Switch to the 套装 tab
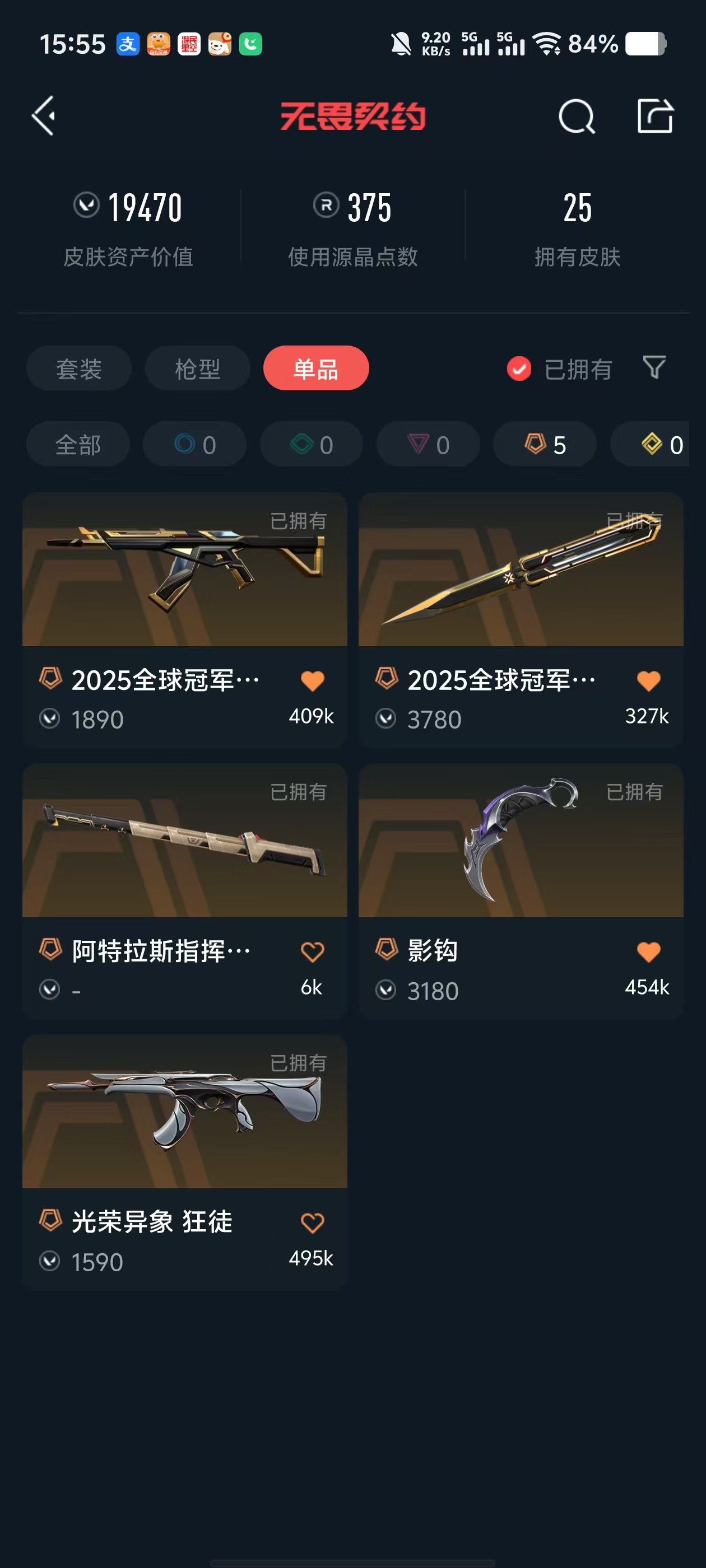The image size is (706, 1568). (78, 368)
